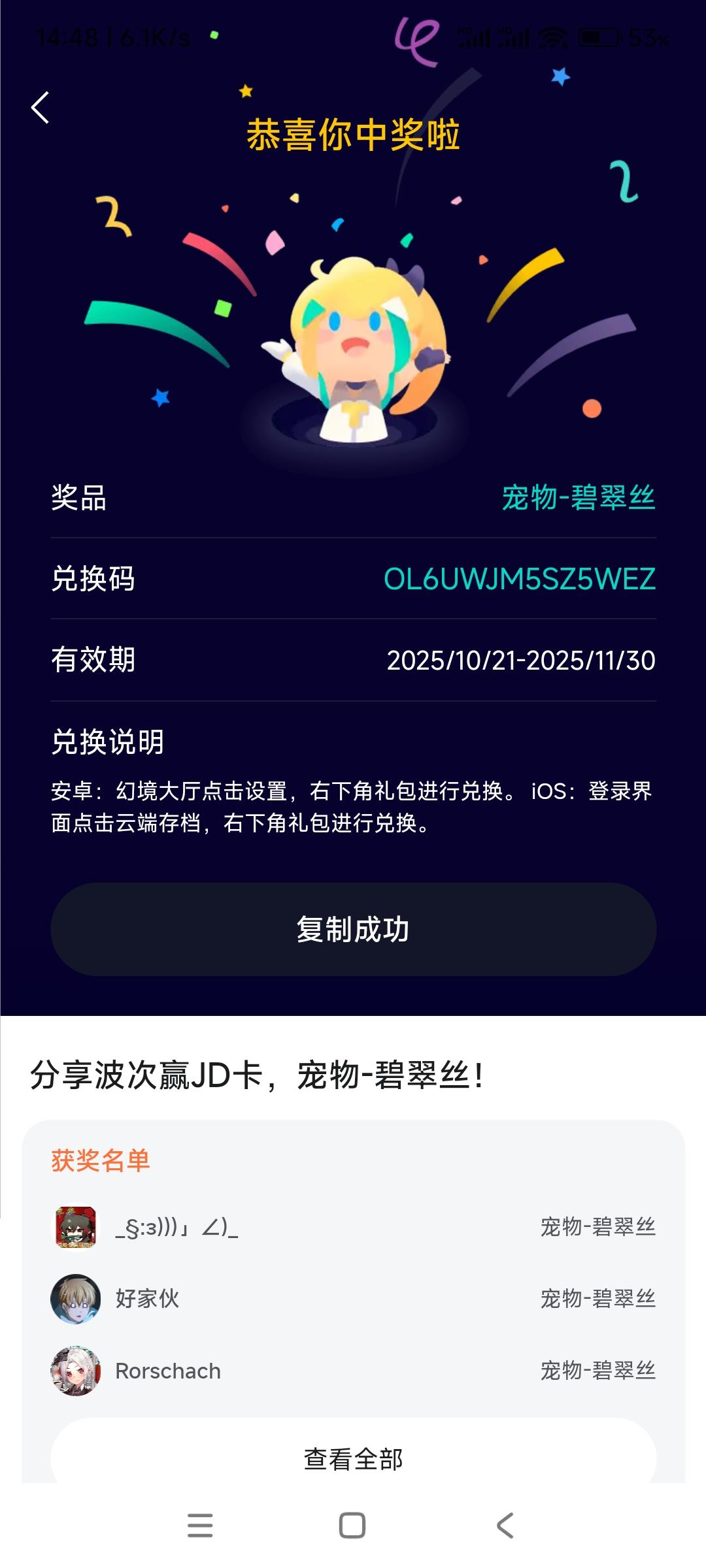This screenshot has width=706, height=1568.
Task: Tap the back arrow at top left
Action: click(x=41, y=108)
